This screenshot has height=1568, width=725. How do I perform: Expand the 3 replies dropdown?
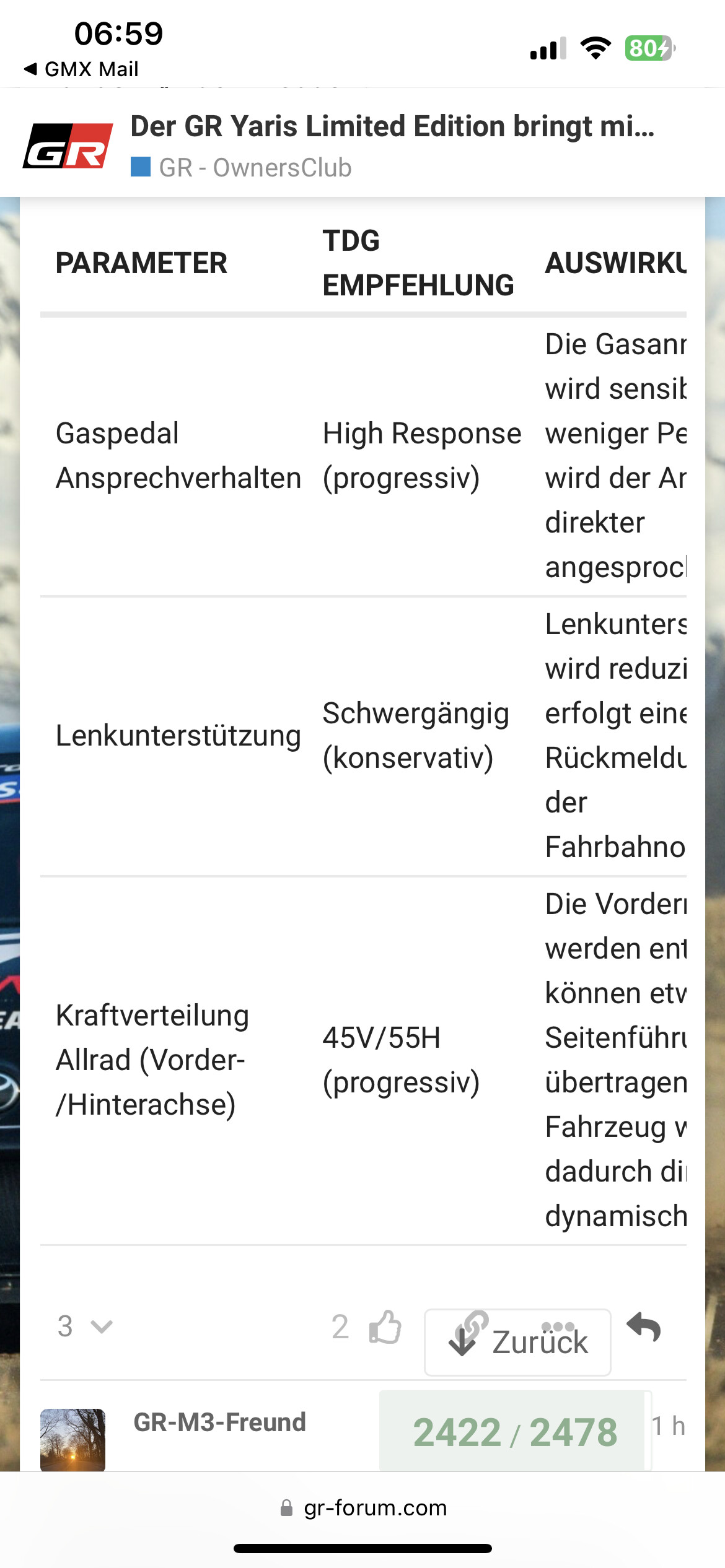(x=85, y=1326)
